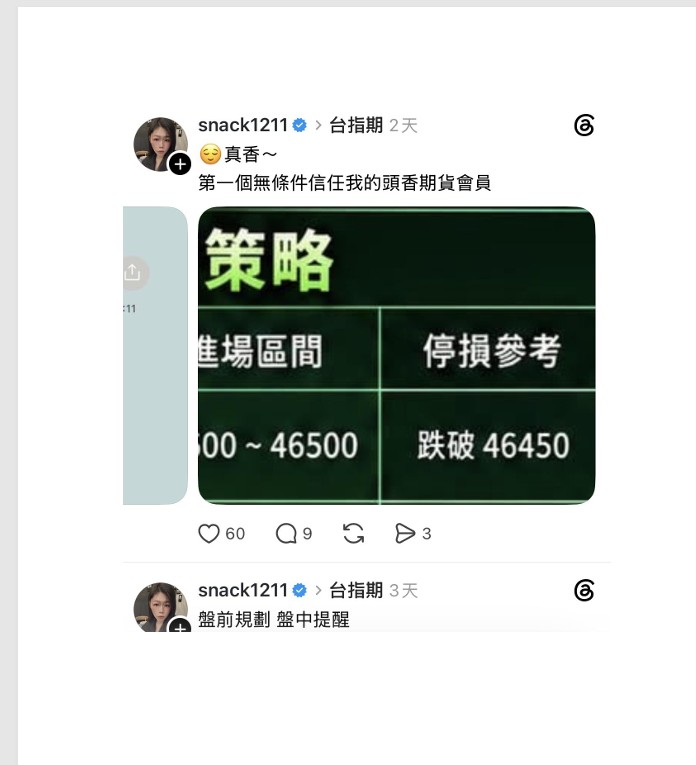696x765 pixels.
Task: Open the green 策略 strategy image
Action: [x=397, y=355]
